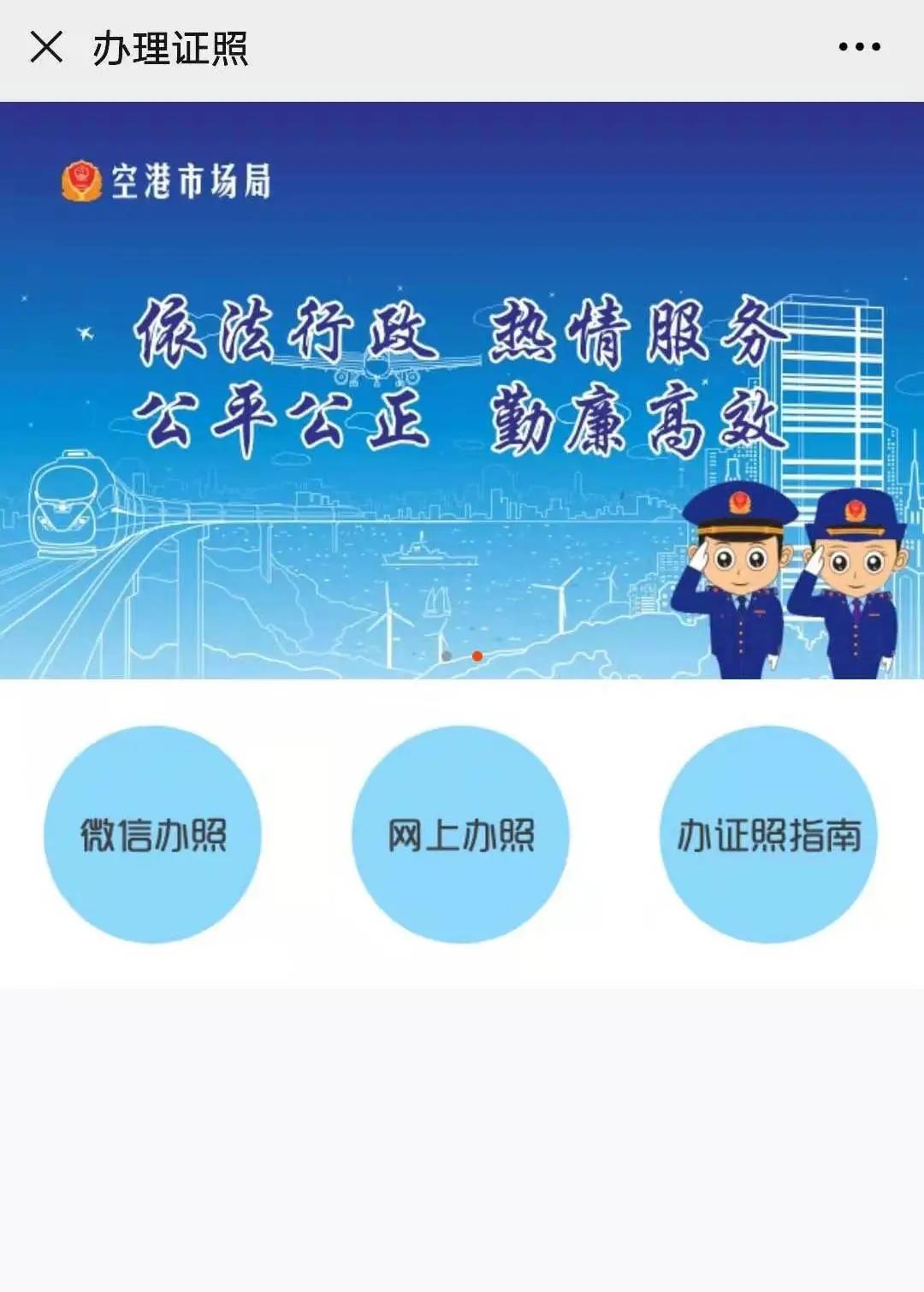
Task: Close the 办理证照 page
Action: [x=46, y=47]
